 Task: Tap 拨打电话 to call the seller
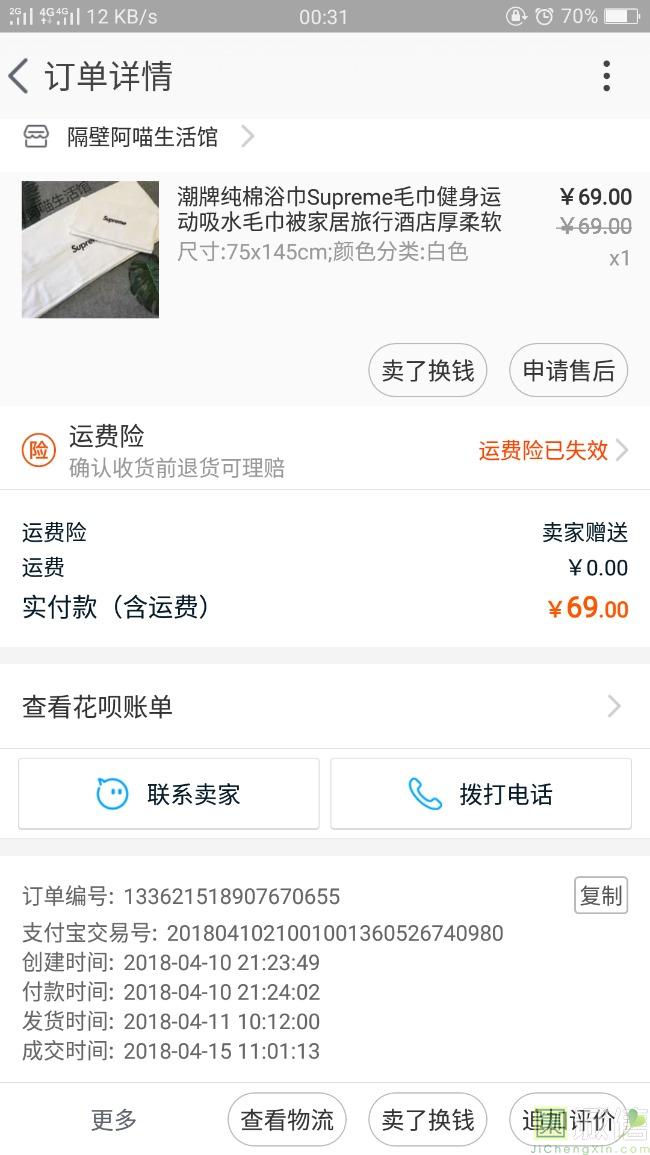point(481,794)
